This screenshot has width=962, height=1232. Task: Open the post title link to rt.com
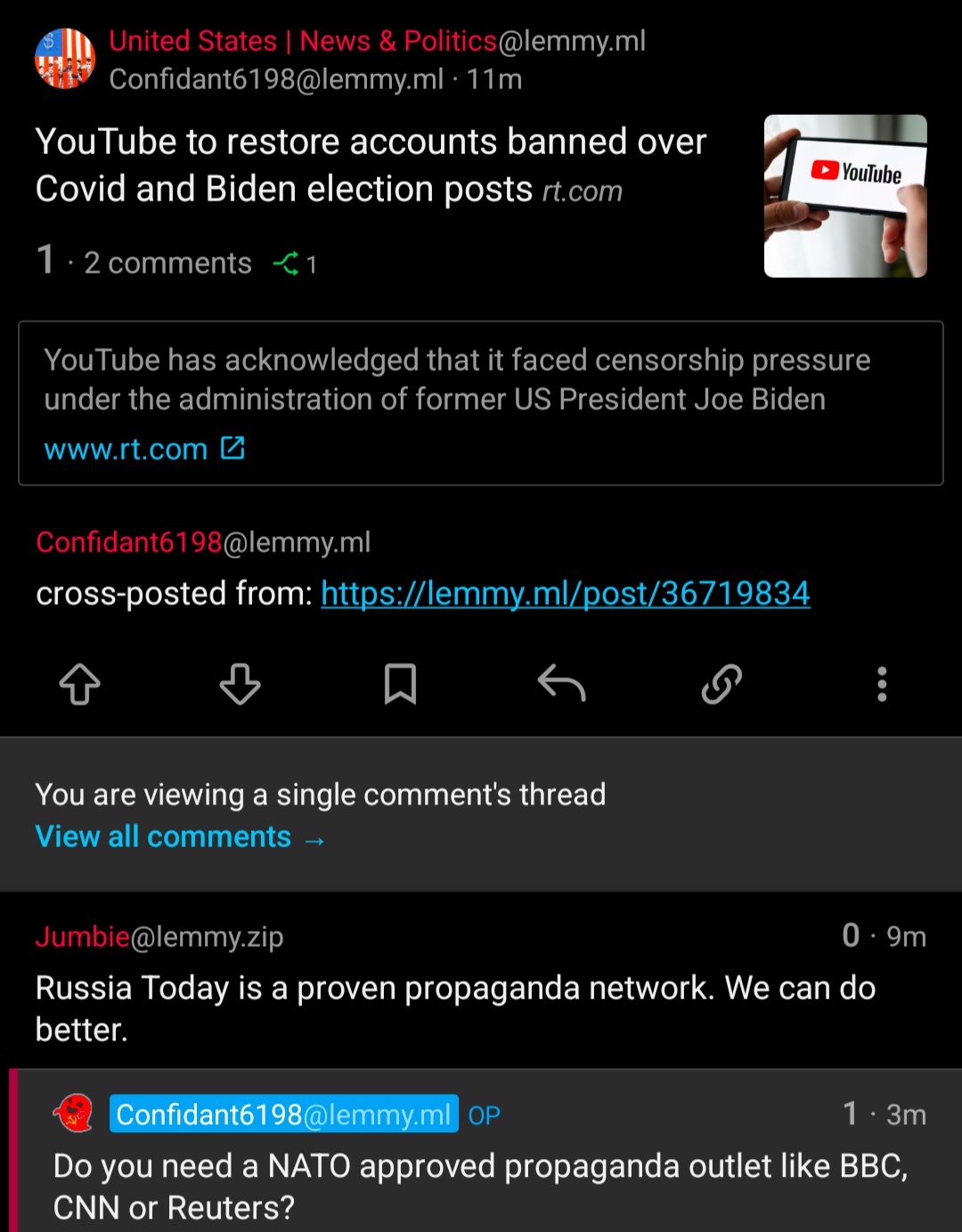tap(371, 166)
